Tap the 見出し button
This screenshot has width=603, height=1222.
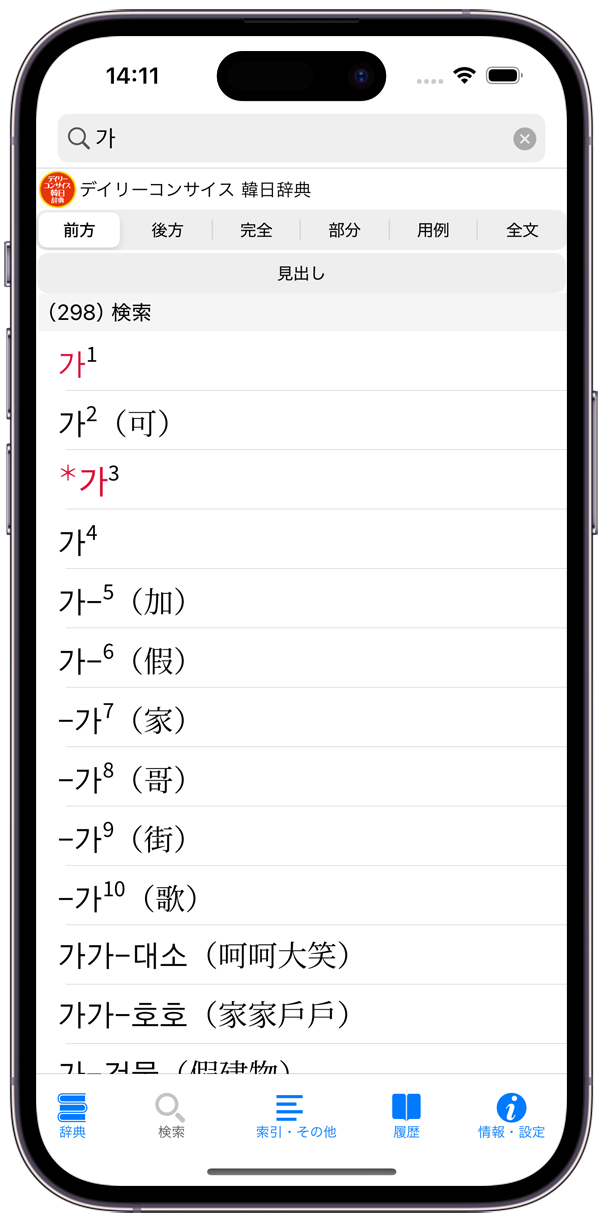coord(301,273)
